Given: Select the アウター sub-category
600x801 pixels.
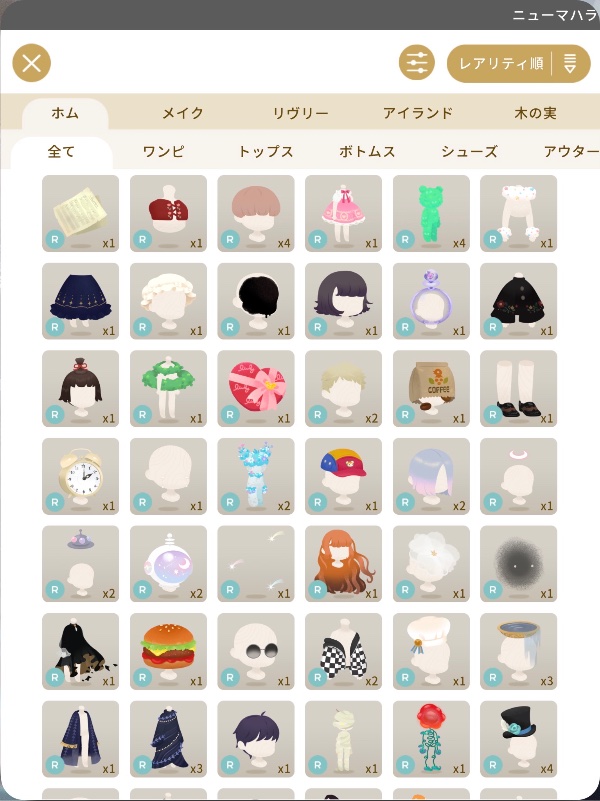Looking at the screenshot, I should pos(570,152).
